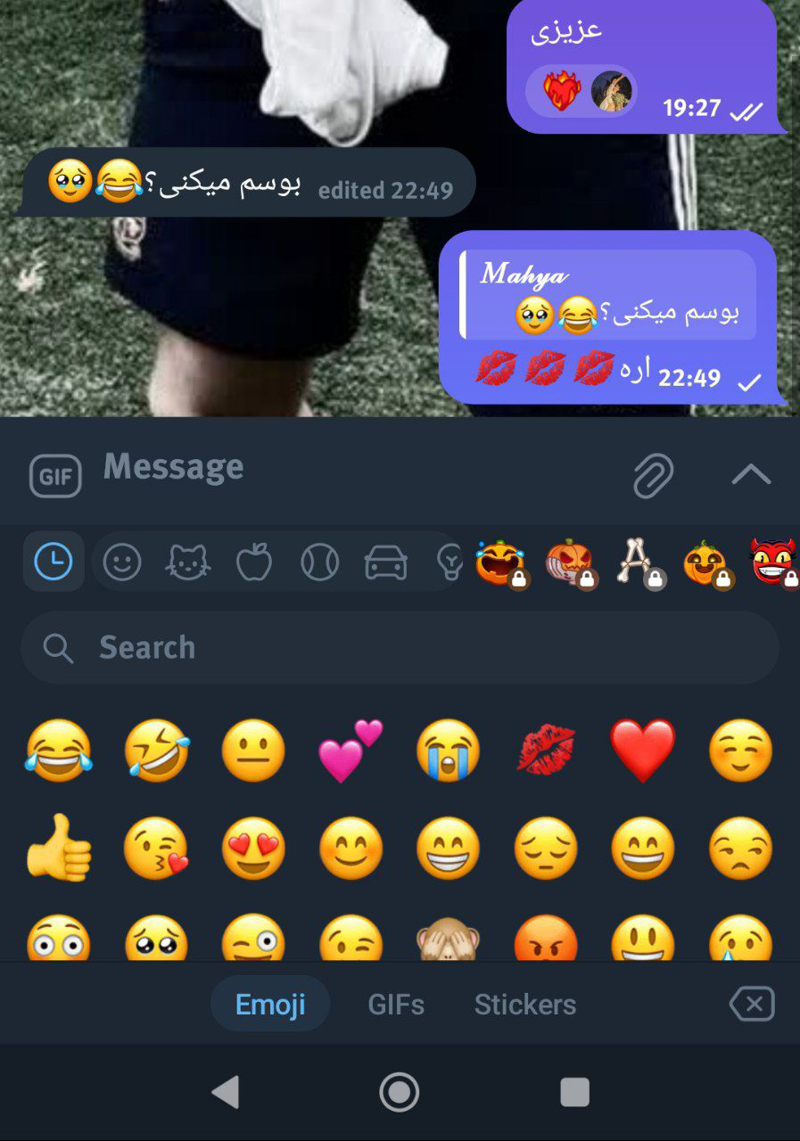This screenshot has height=1141, width=800.
Task: Collapse the emoji panel with the chevron
Action: [750, 474]
